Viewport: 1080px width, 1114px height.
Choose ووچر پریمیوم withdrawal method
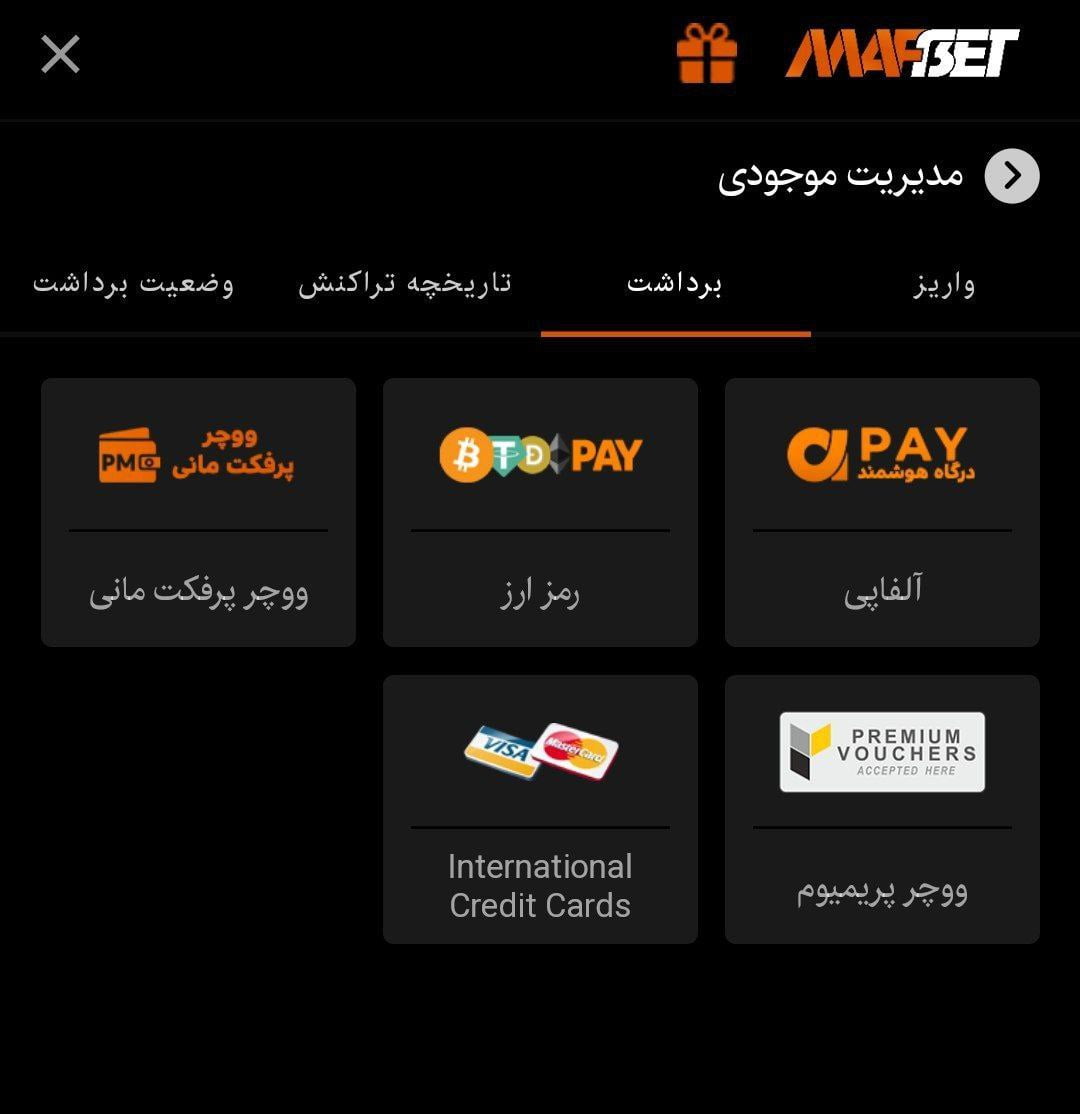click(882, 896)
